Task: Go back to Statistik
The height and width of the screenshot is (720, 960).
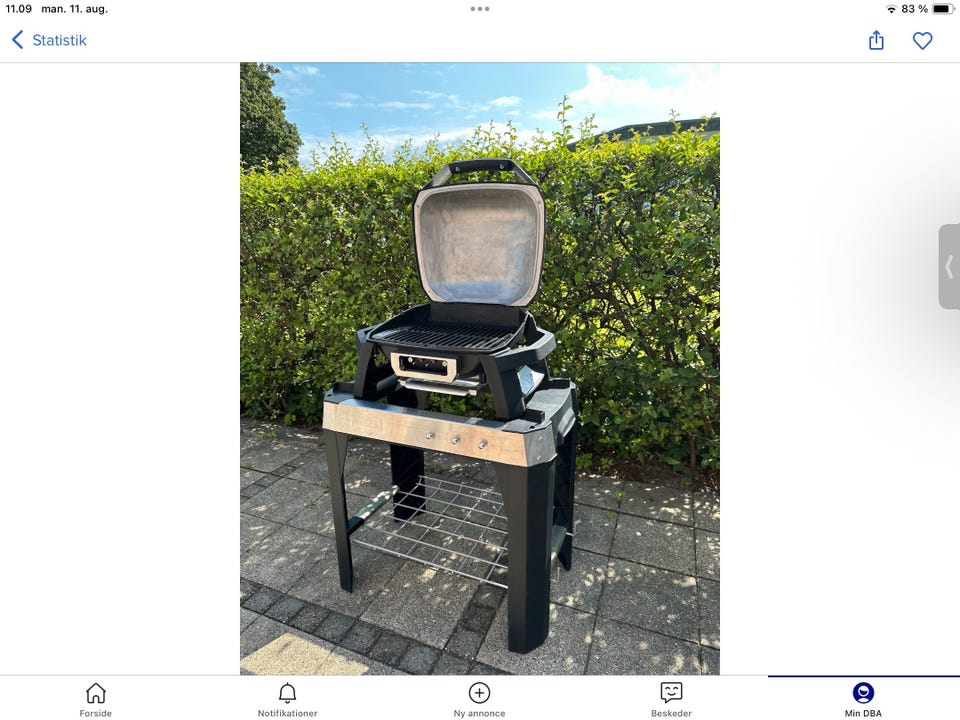Action: click(x=49, y=41)
